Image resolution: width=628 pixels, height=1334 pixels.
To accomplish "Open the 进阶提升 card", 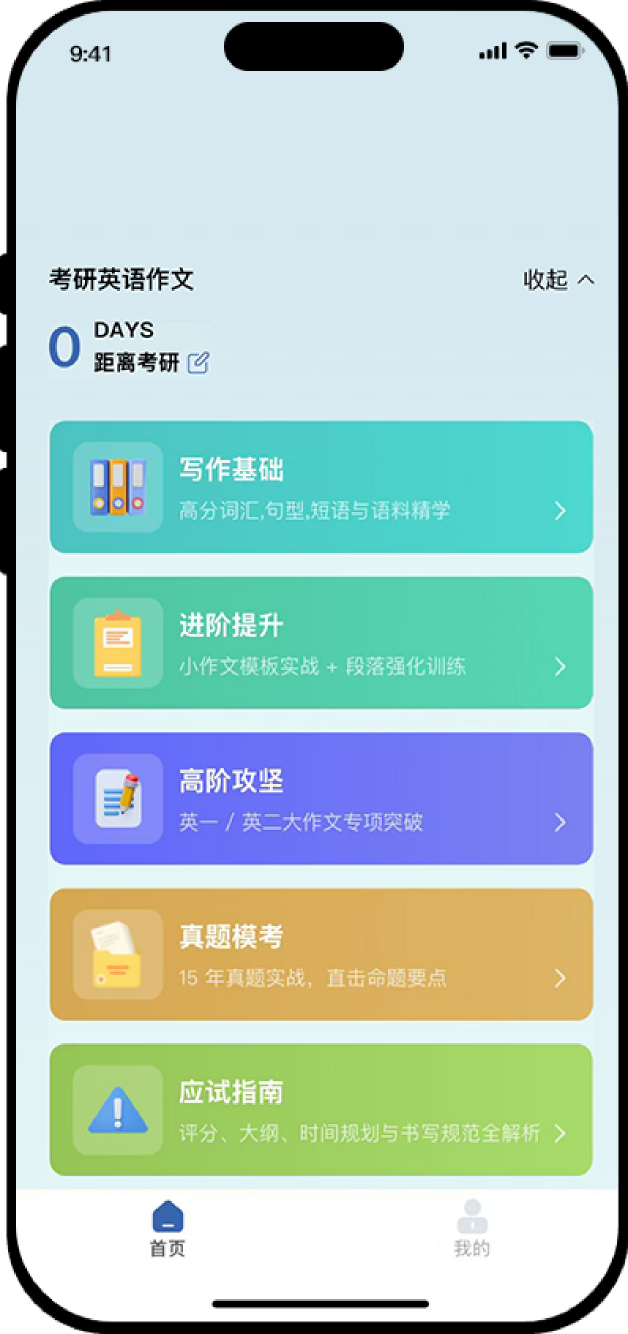I will pos(321,643).
